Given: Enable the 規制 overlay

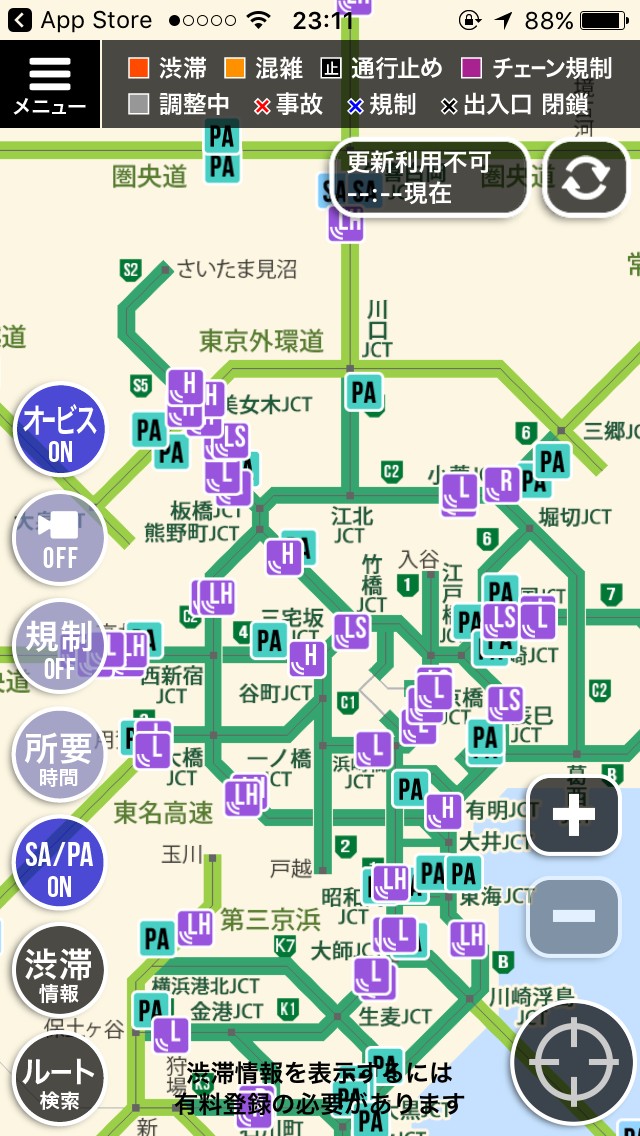Looking at the screenshot, I should (60, 647).
